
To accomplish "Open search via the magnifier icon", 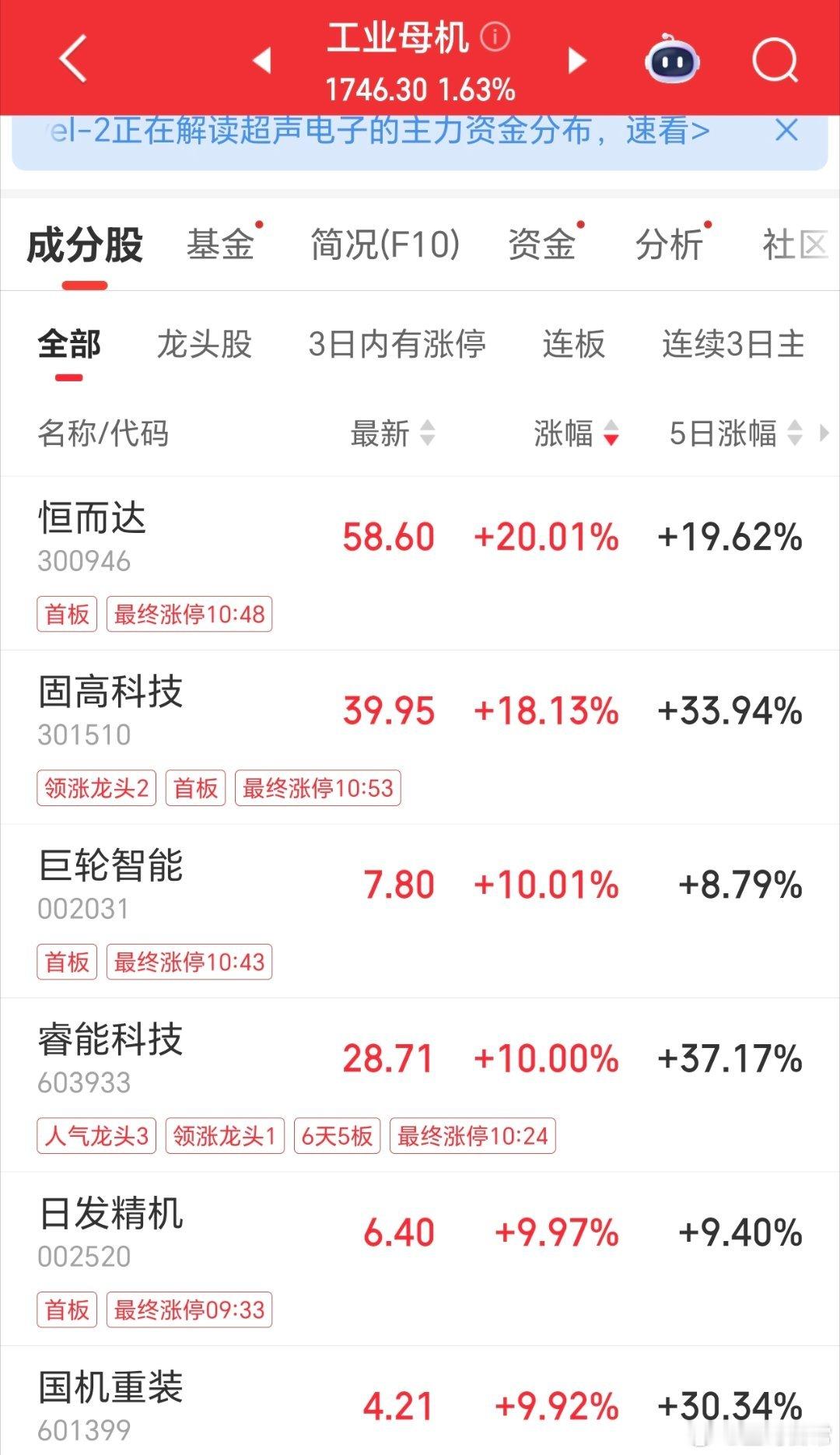I will [774, 61].
